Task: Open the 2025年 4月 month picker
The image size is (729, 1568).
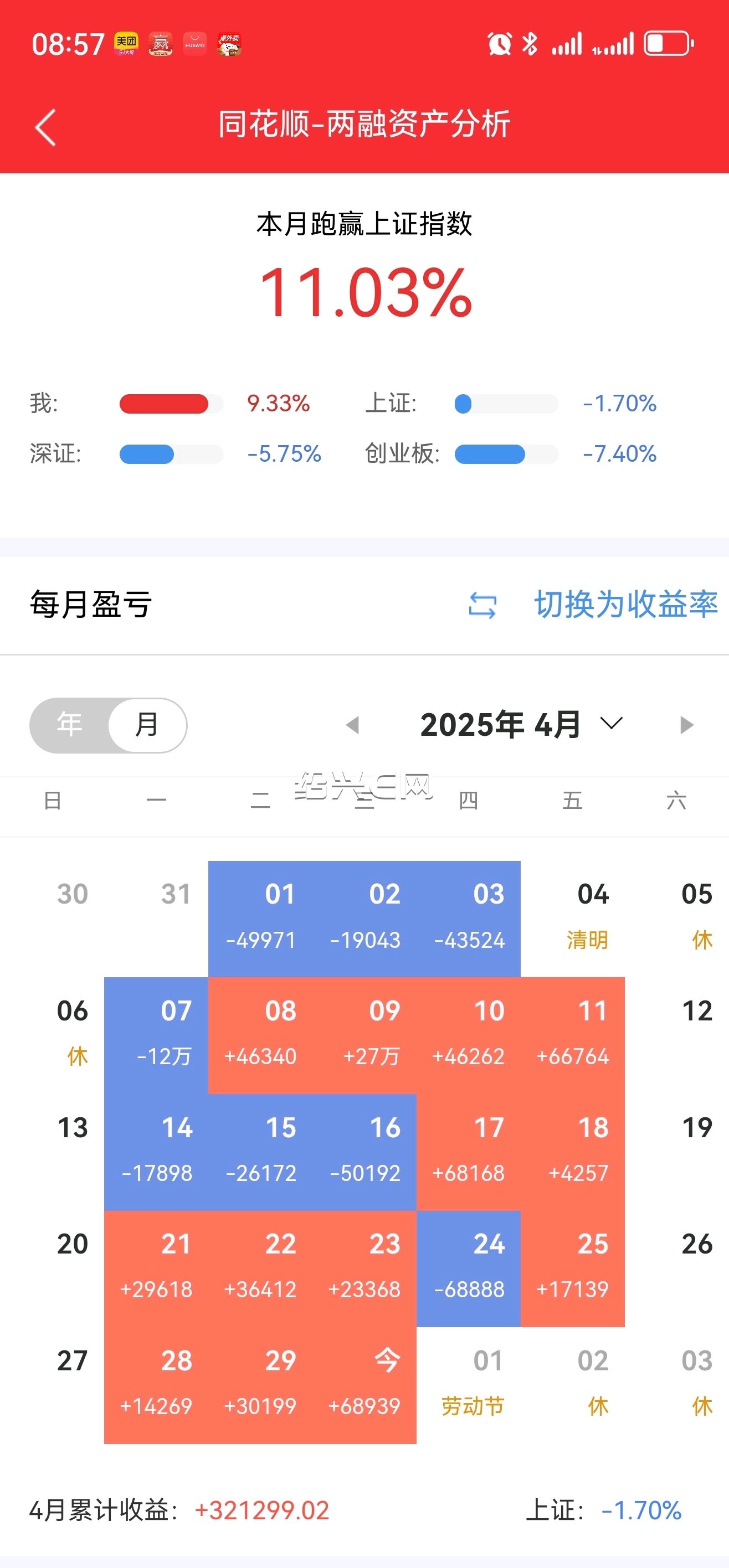Action: tap(521, 724)
